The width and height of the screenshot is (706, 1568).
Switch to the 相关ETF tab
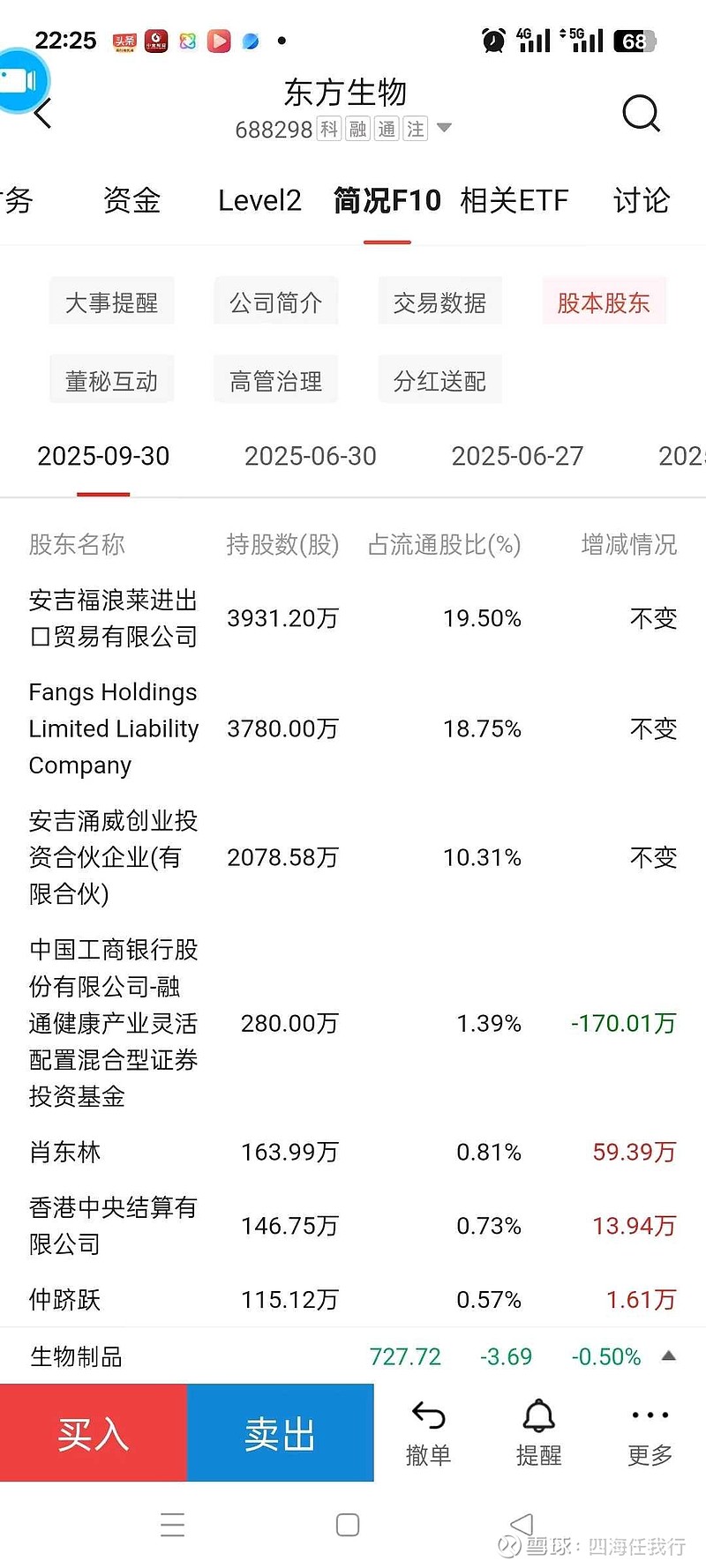[514, 201]
